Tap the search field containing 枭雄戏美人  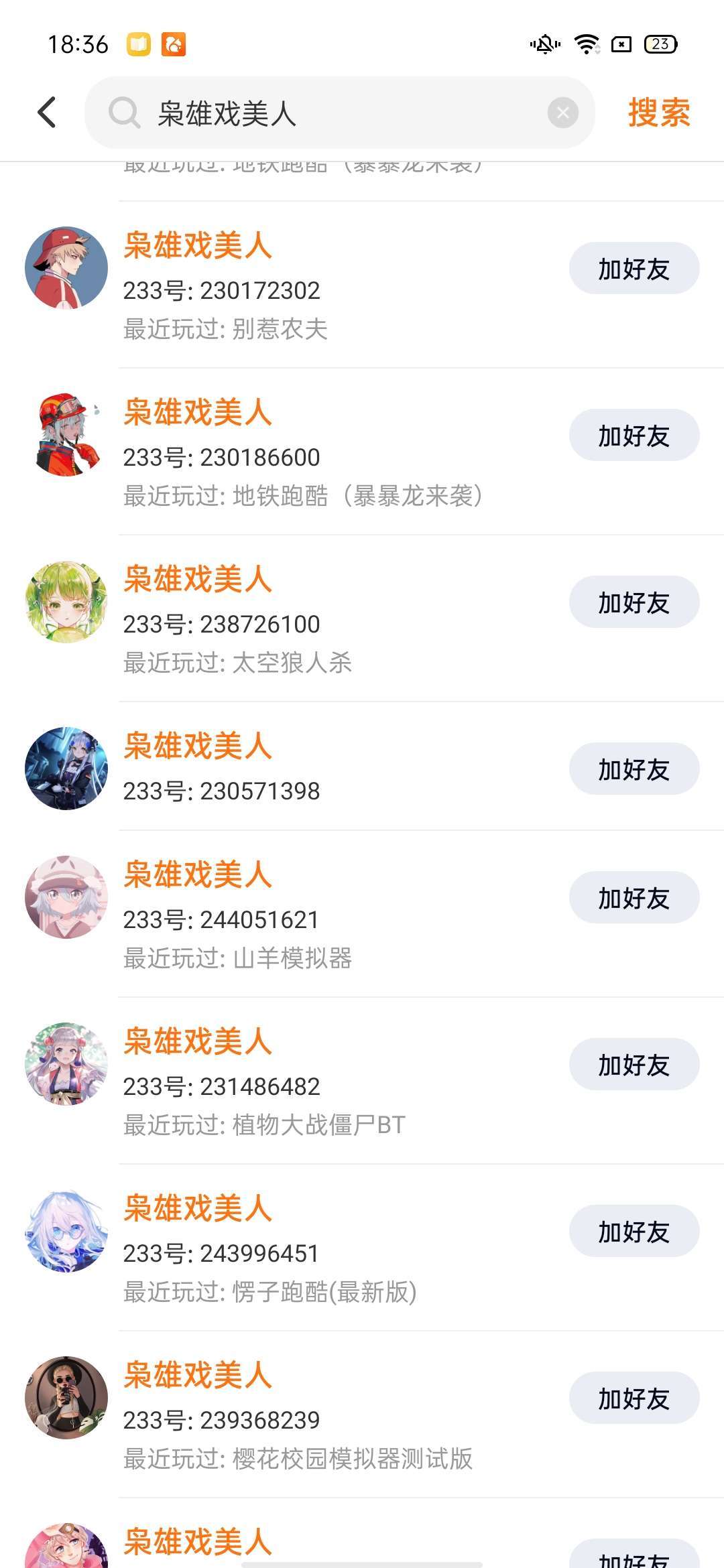coord(335,113)
